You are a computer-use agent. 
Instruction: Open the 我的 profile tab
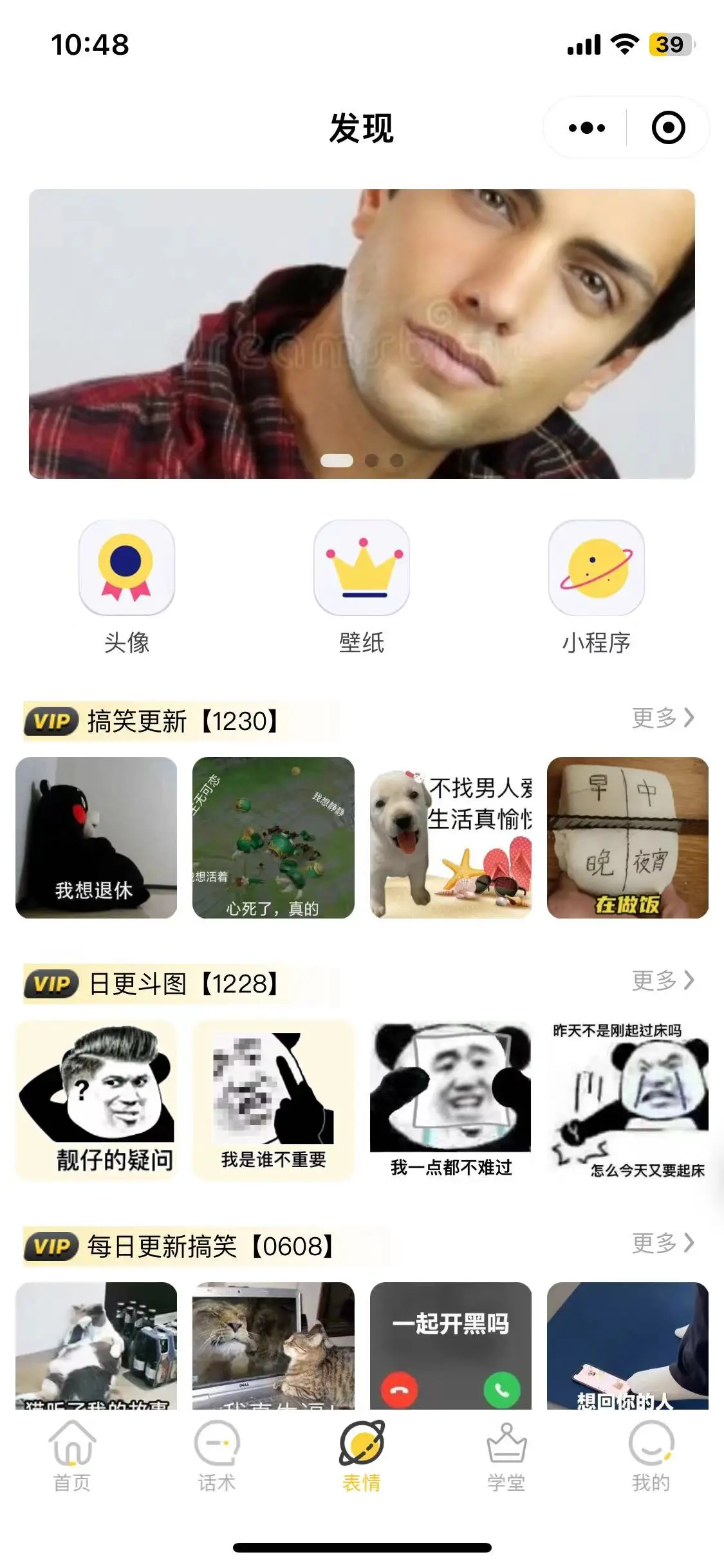[651, 1456]
